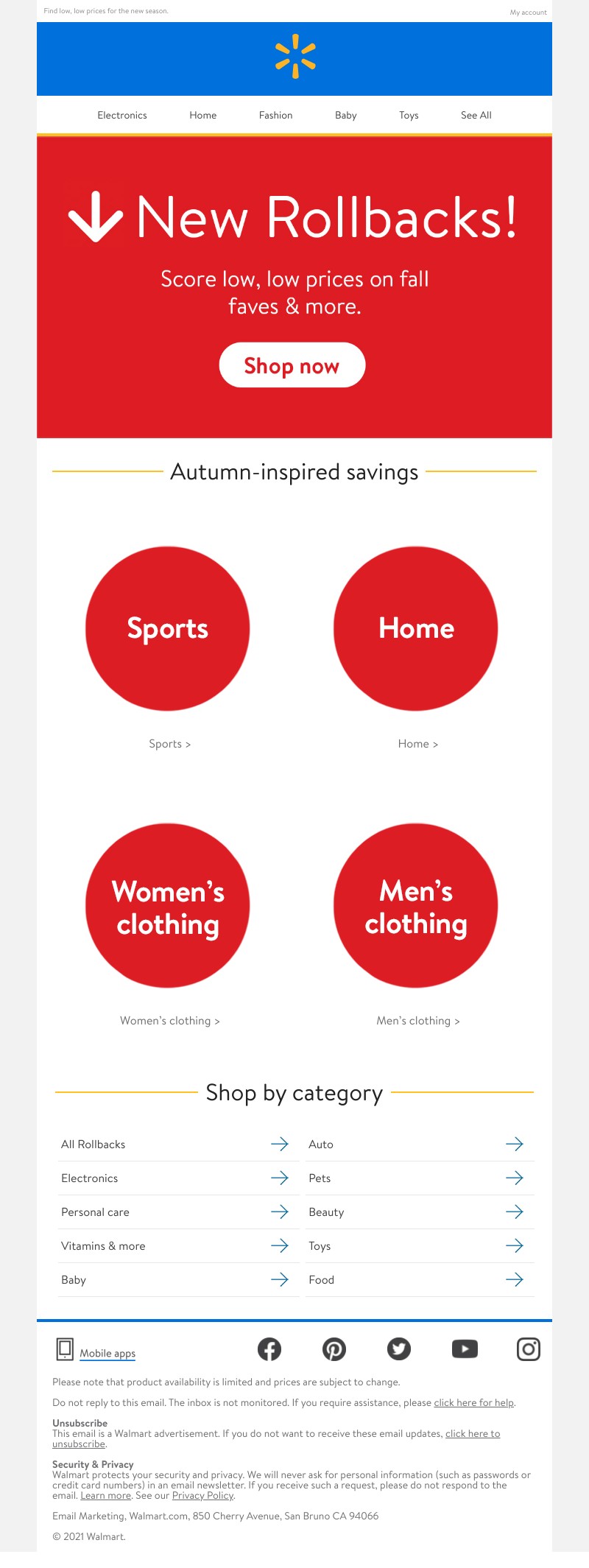Image resolution: width=589 pixels, height=1568 pixels.
Task: Select See All in top navigation
Action: (x=476, y=116)
